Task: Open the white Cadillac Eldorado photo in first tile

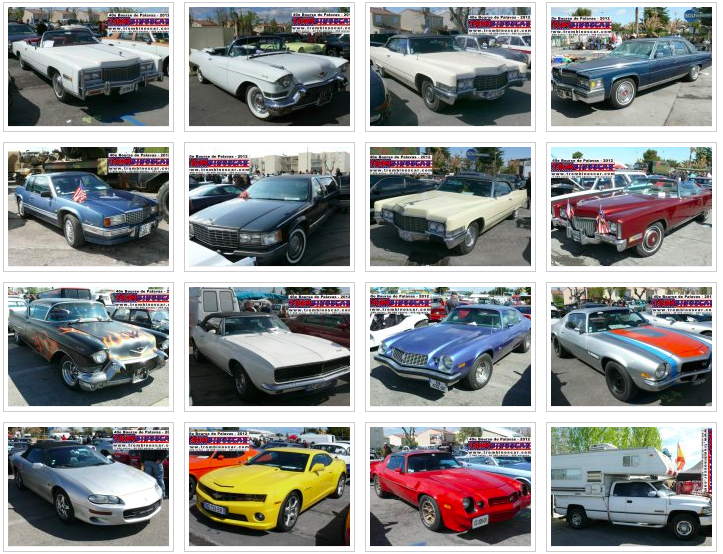Action: [88, 67]
